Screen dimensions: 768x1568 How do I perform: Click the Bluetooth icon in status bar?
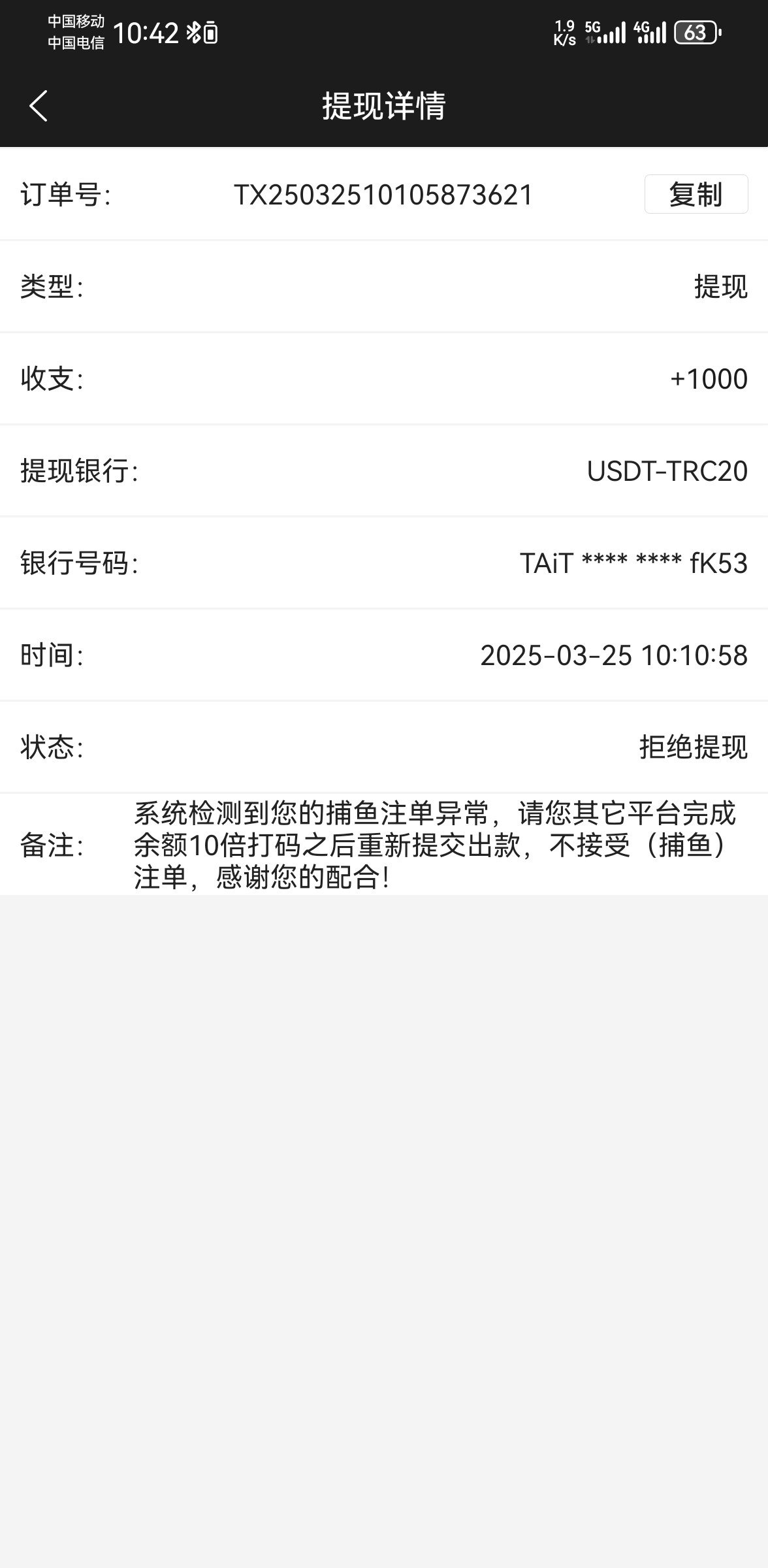point(194,31)
